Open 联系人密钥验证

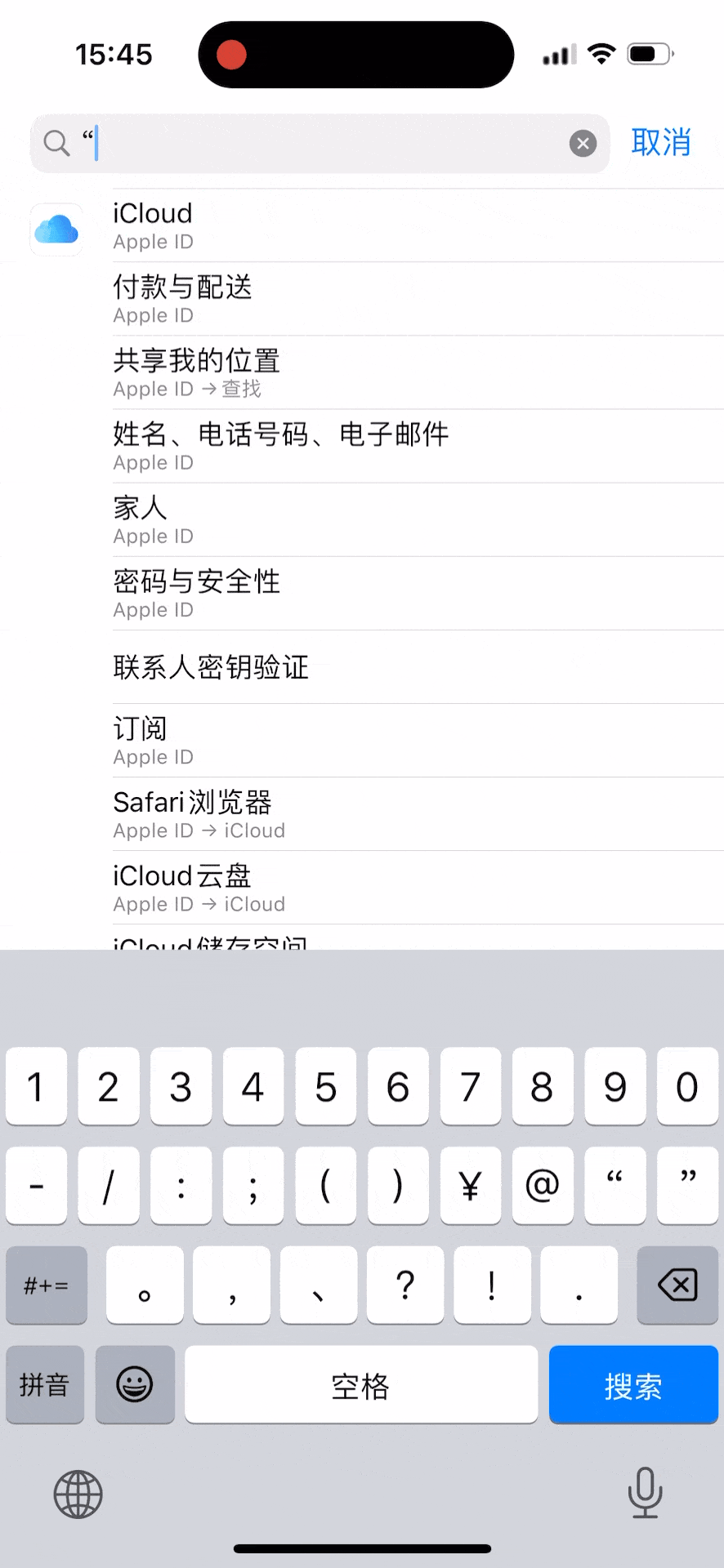362,667
